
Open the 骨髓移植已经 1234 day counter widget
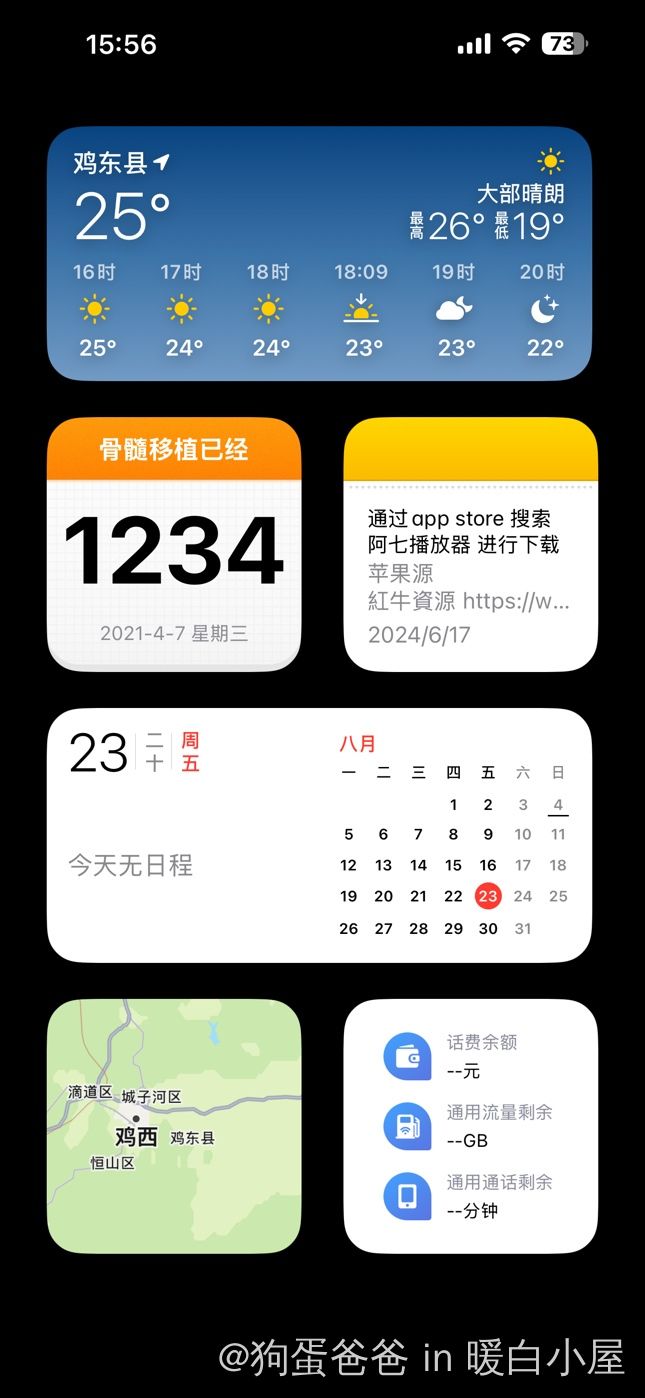click(174, 545)
